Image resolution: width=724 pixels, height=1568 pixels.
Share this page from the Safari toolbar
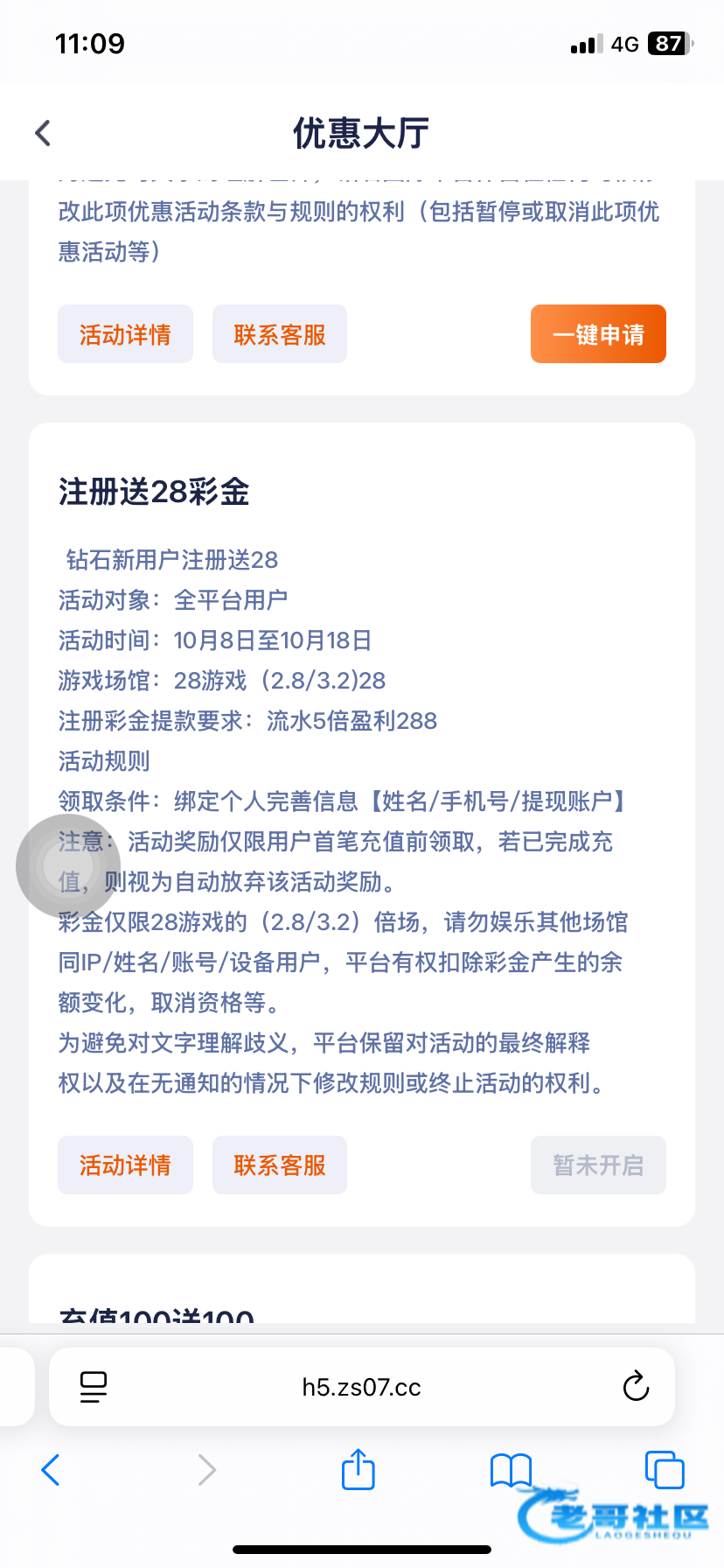coord(359,1469)
